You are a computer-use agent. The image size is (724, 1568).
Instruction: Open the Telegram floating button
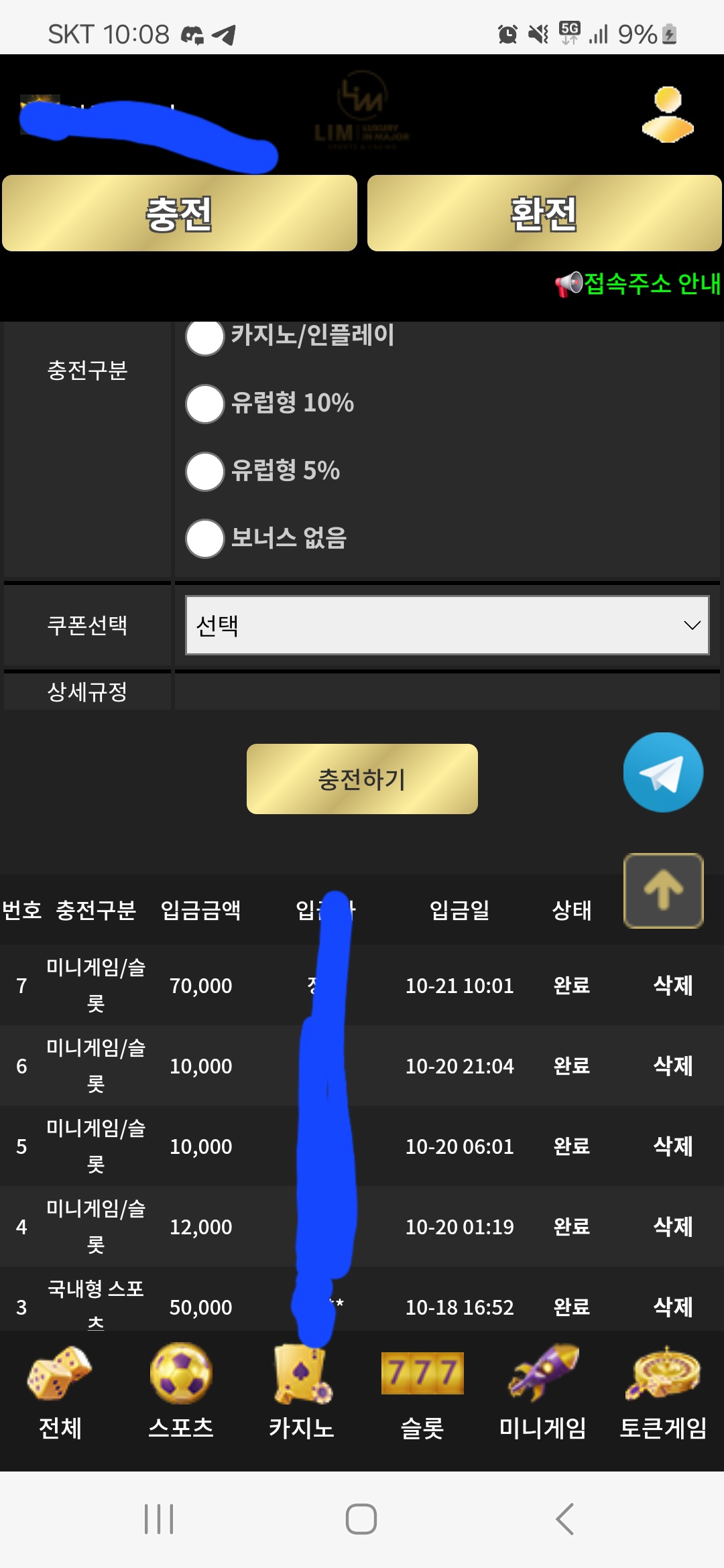[x=663, y=773]
